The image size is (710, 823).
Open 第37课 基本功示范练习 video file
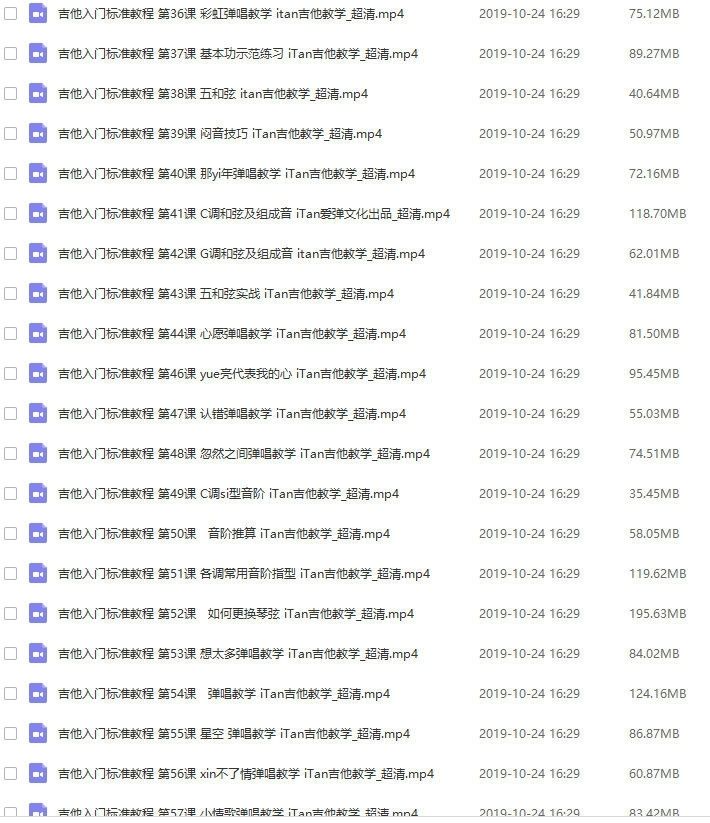point(238,54)
